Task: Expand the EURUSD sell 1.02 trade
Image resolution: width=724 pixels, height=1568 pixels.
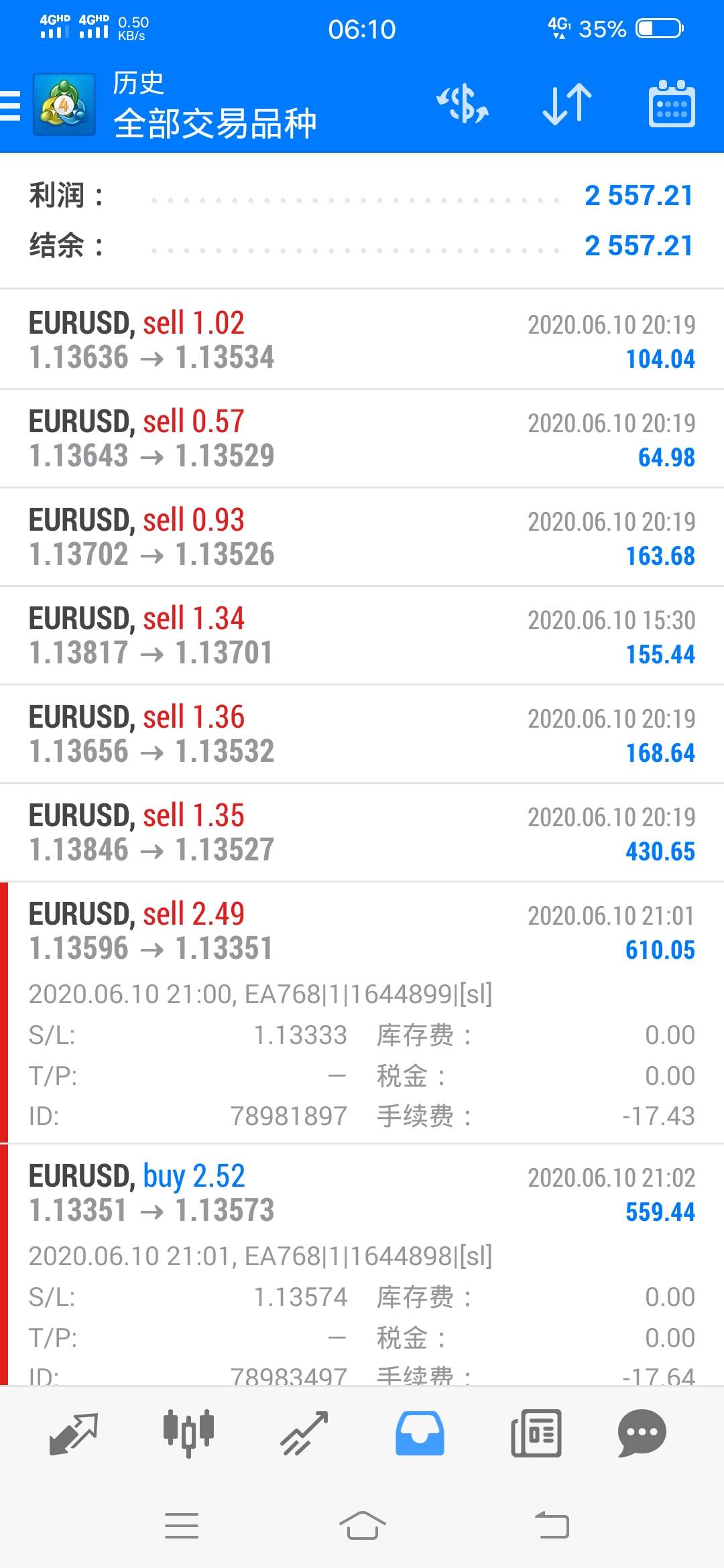Action: pyautogui.click(x=362, y=340)
